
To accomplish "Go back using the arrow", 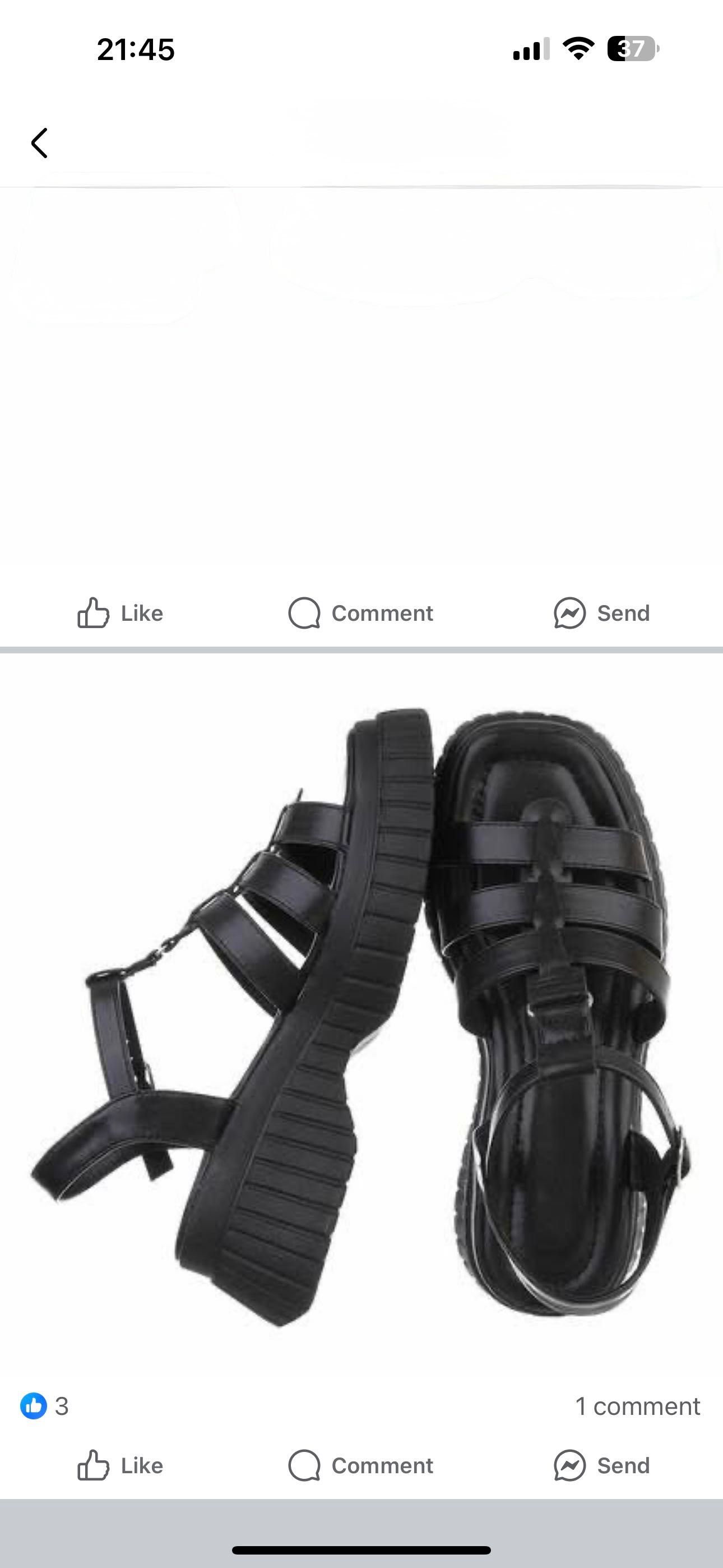I will tap(40, 143).
